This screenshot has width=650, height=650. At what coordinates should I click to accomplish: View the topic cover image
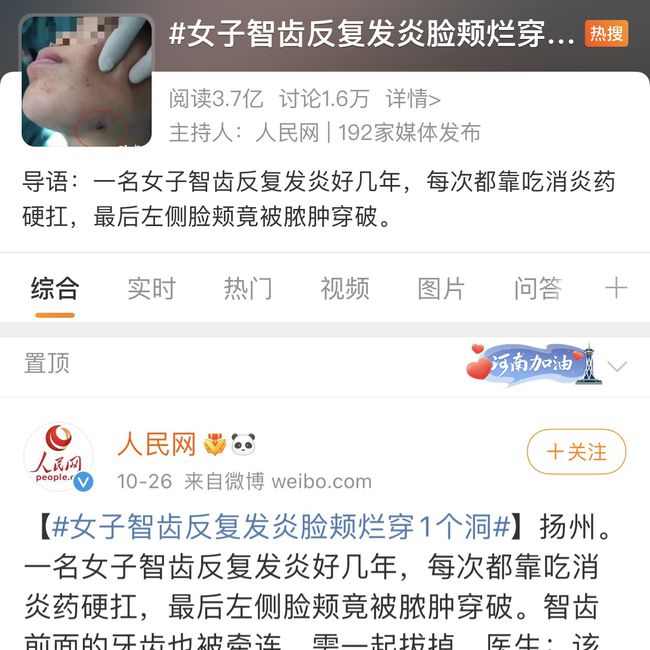point(87,80)
